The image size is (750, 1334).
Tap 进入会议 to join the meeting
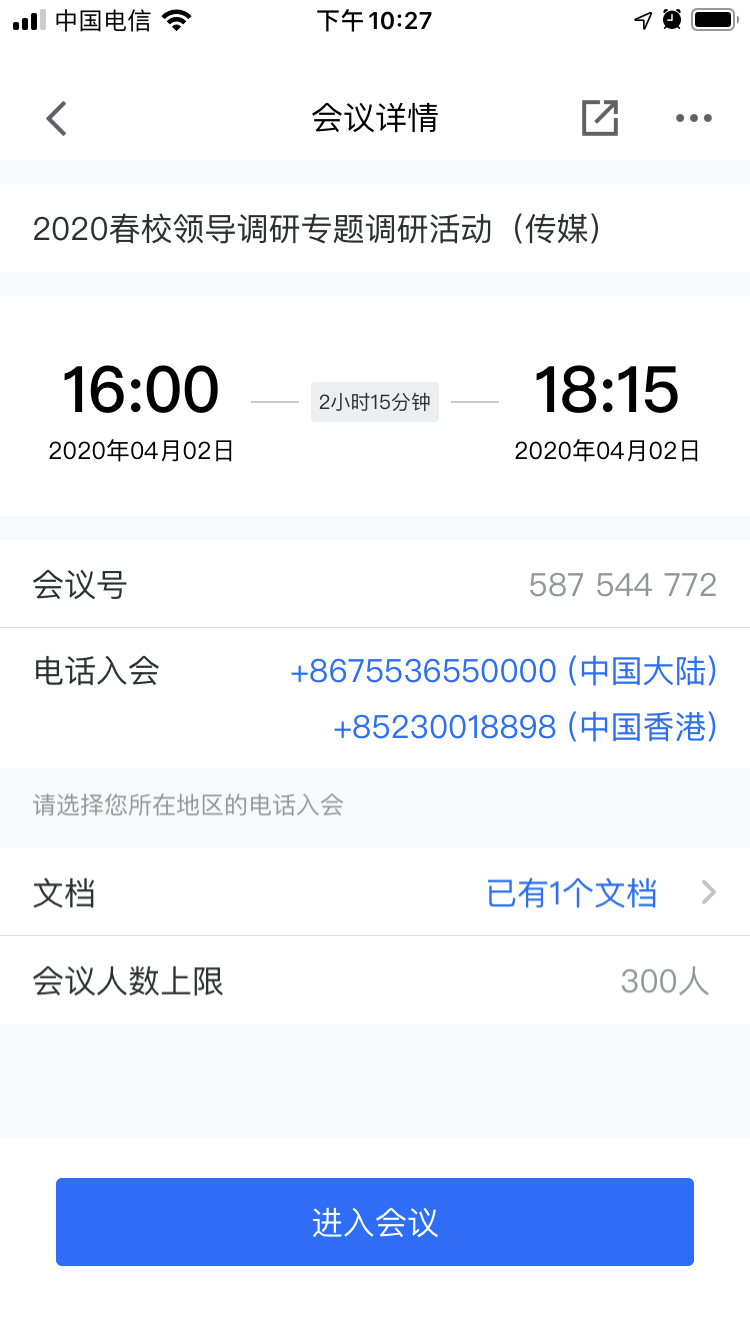(375, 1222)
